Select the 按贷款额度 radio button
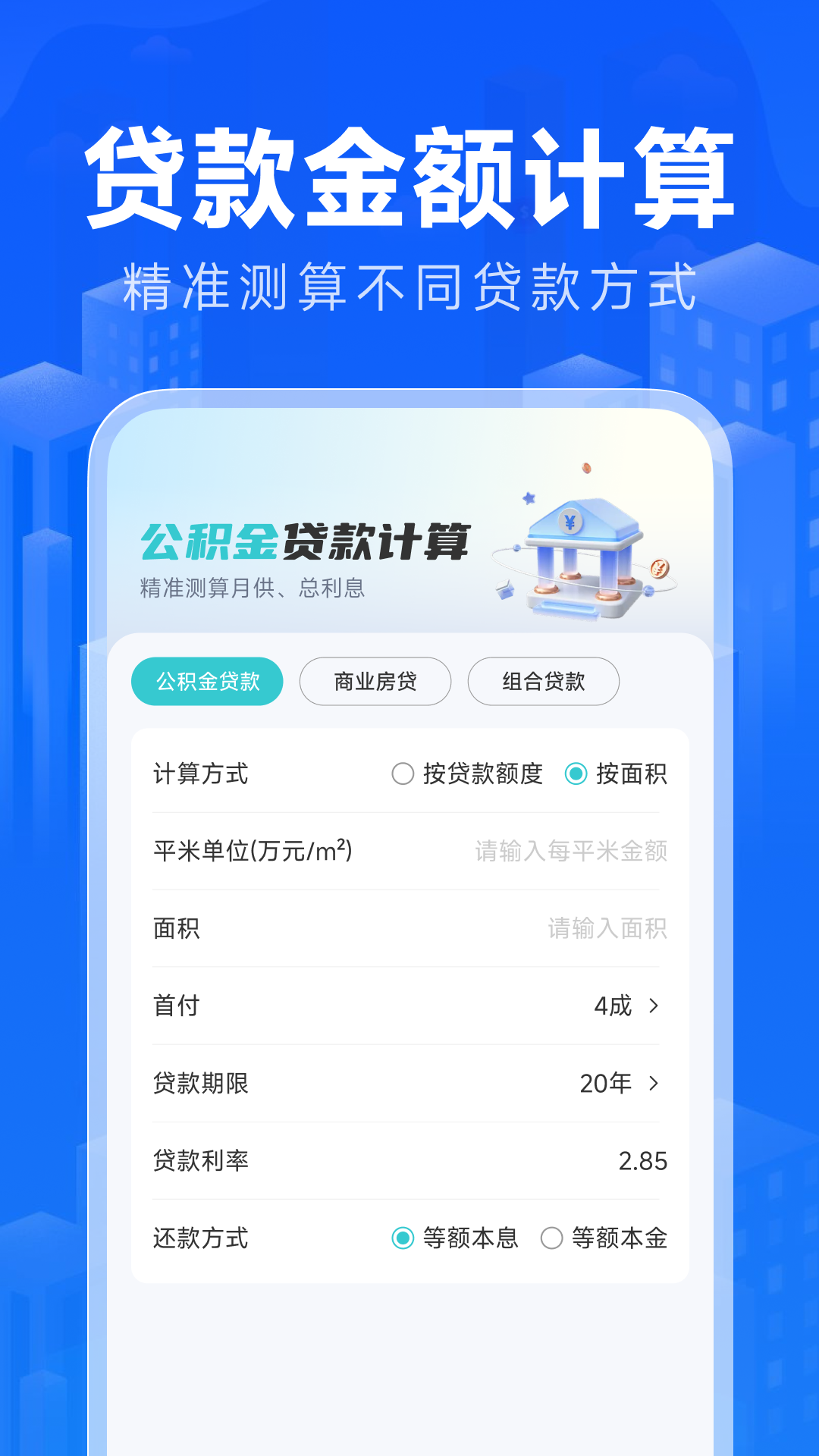The height and width of the screenshot is (1456, 819). coord(403,775)
